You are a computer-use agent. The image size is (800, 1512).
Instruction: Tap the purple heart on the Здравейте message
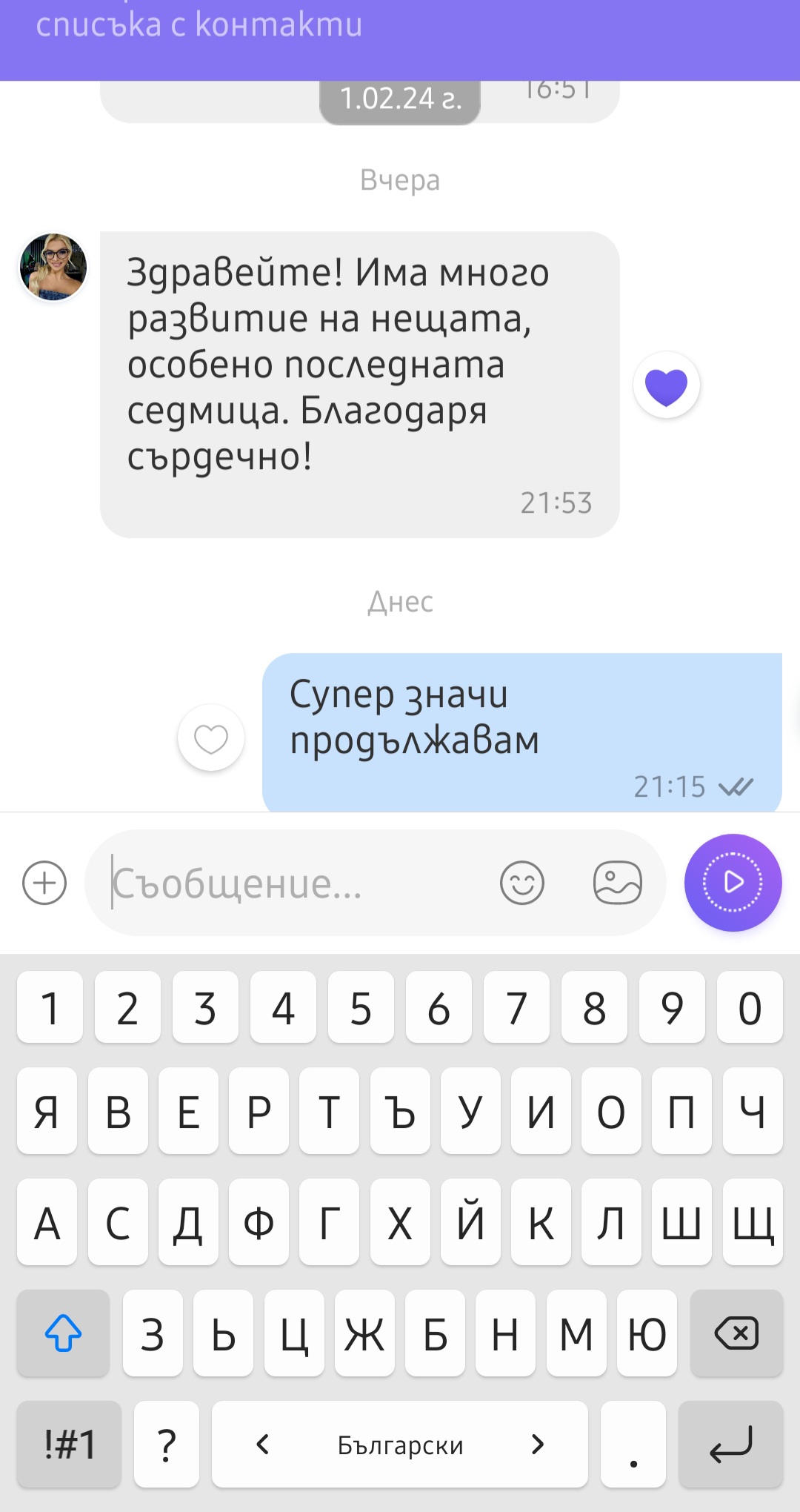(x=666, y=385)
